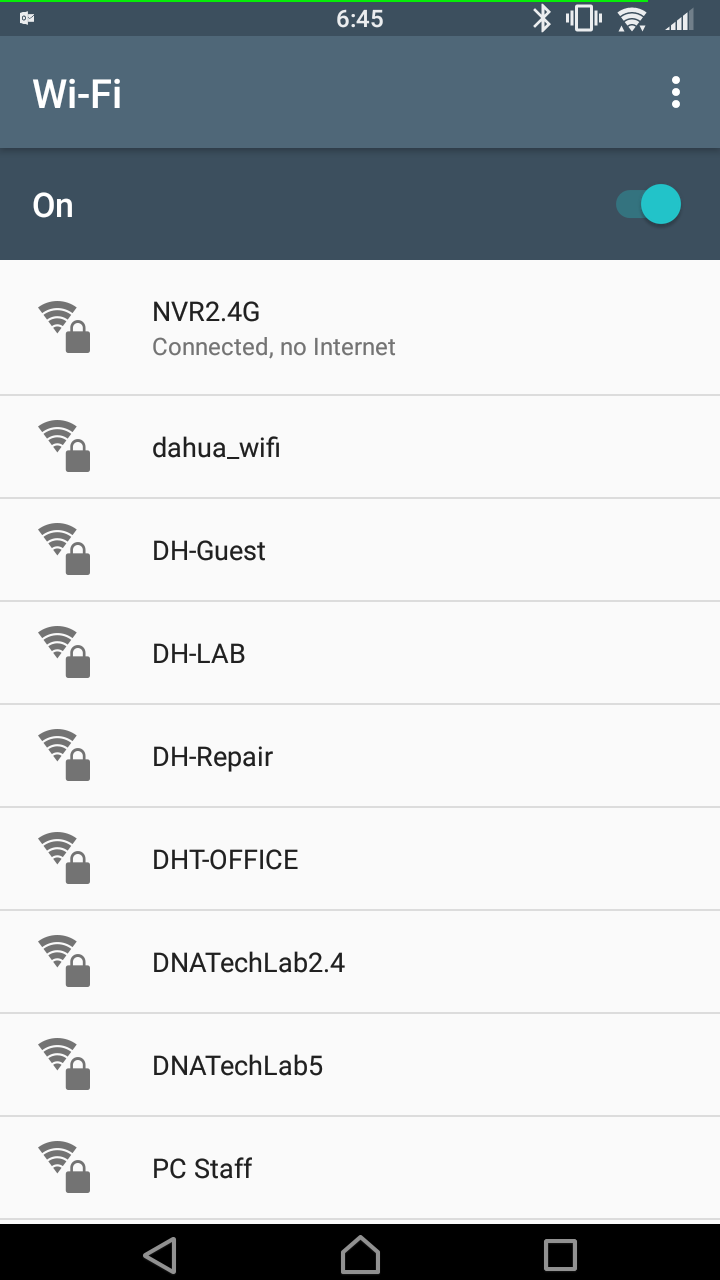The image size is (720, 1280).
Task: Pick the DNATechLab5 network
Action: (360, 1066)
